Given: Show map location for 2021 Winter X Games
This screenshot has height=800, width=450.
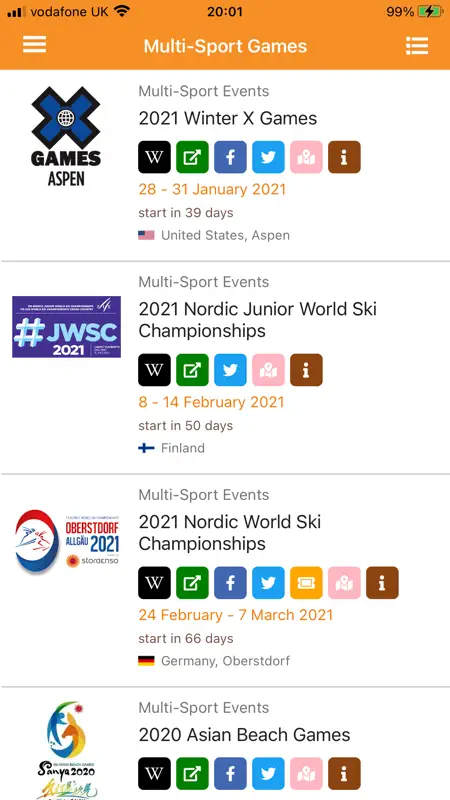Looking at the screenshot, I should (x=306, y=157).
